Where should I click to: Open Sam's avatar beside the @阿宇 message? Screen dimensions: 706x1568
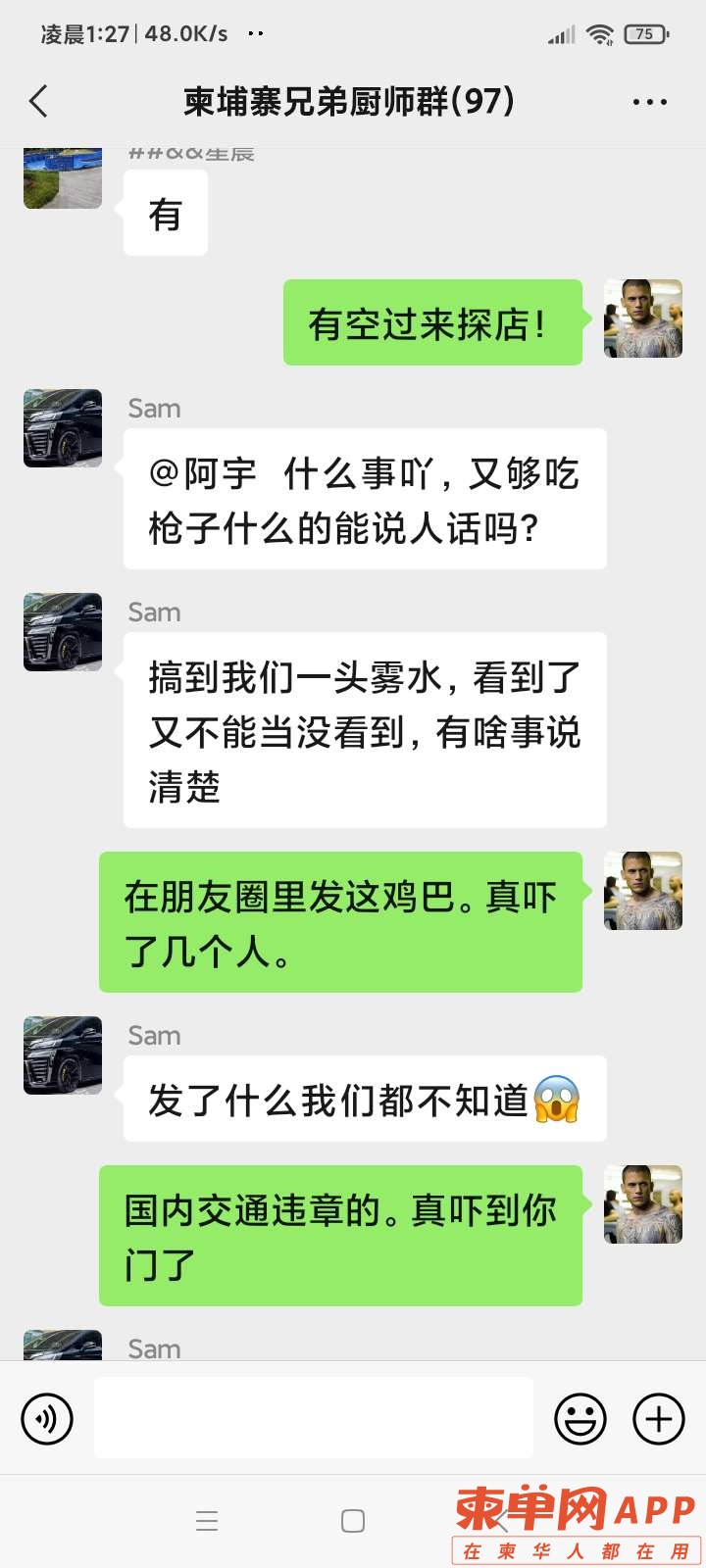(63, 428)
